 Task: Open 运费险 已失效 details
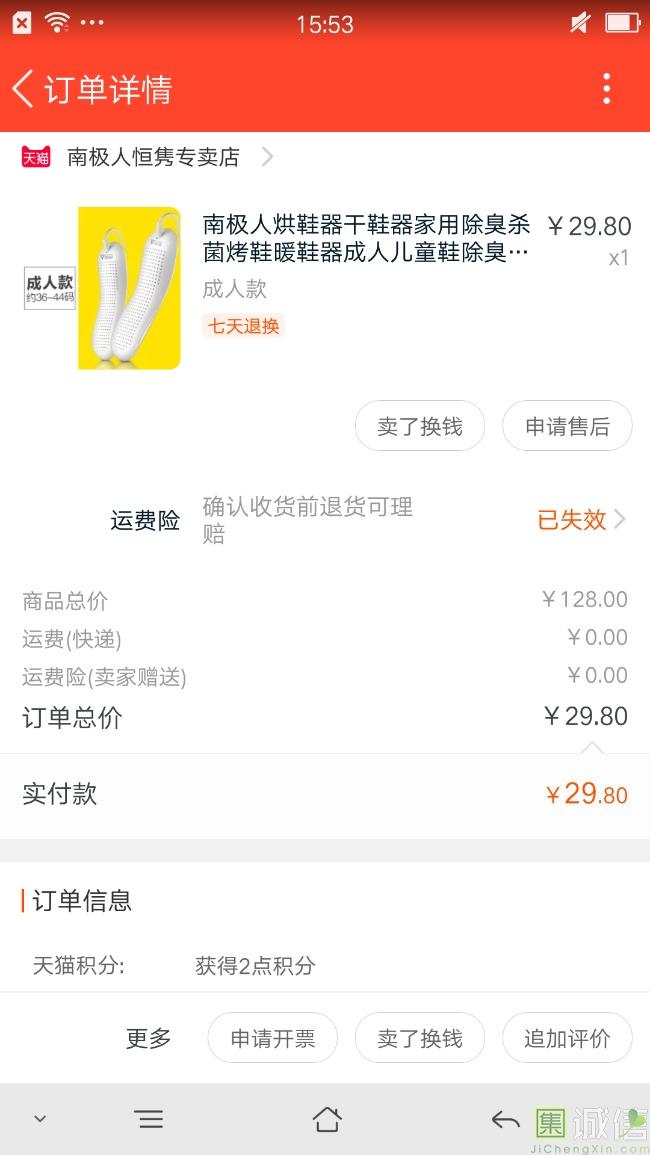click(x=581, y=520)
